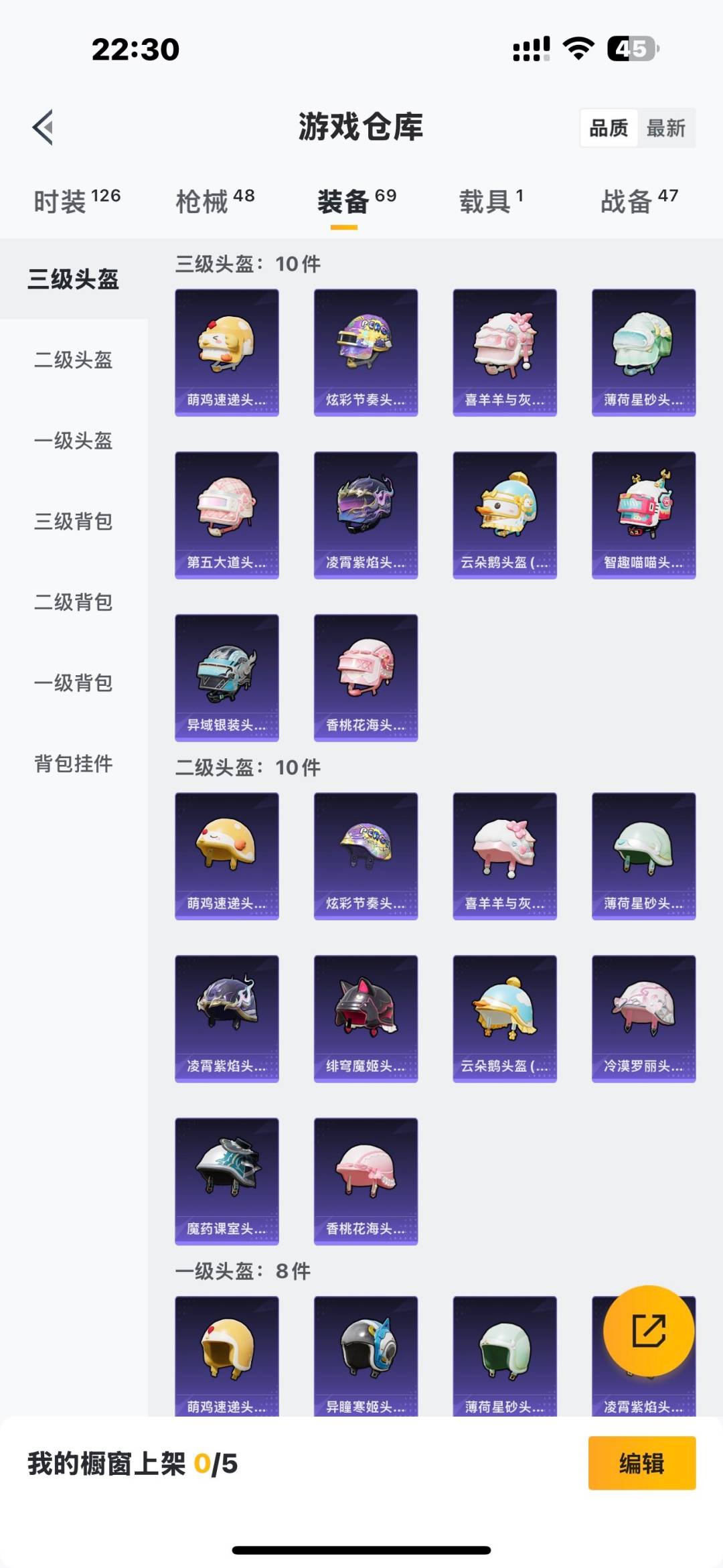Click the back arrow at top left
The image size is (723, 1568).
42,127
